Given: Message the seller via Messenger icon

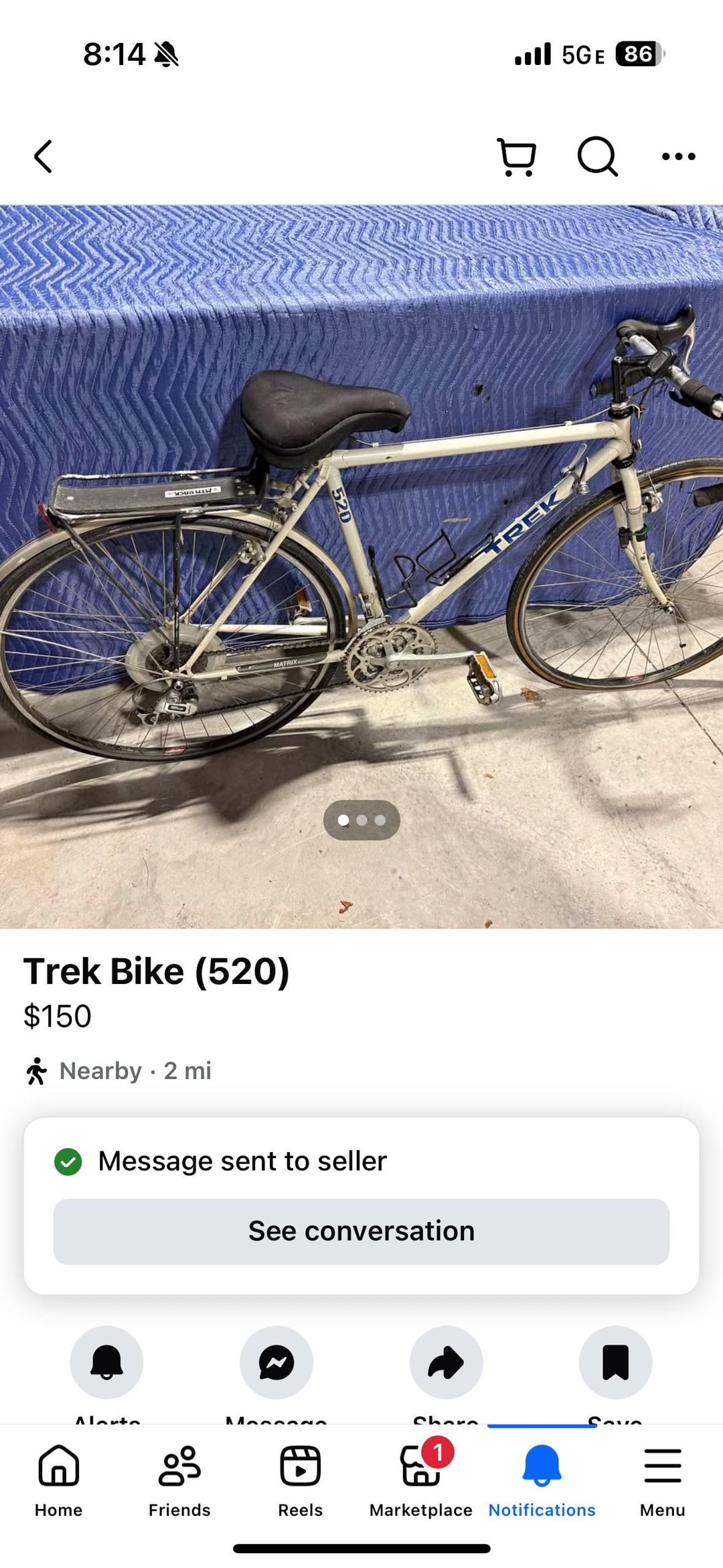Looking at the screenshot, I should point(276,1362).
